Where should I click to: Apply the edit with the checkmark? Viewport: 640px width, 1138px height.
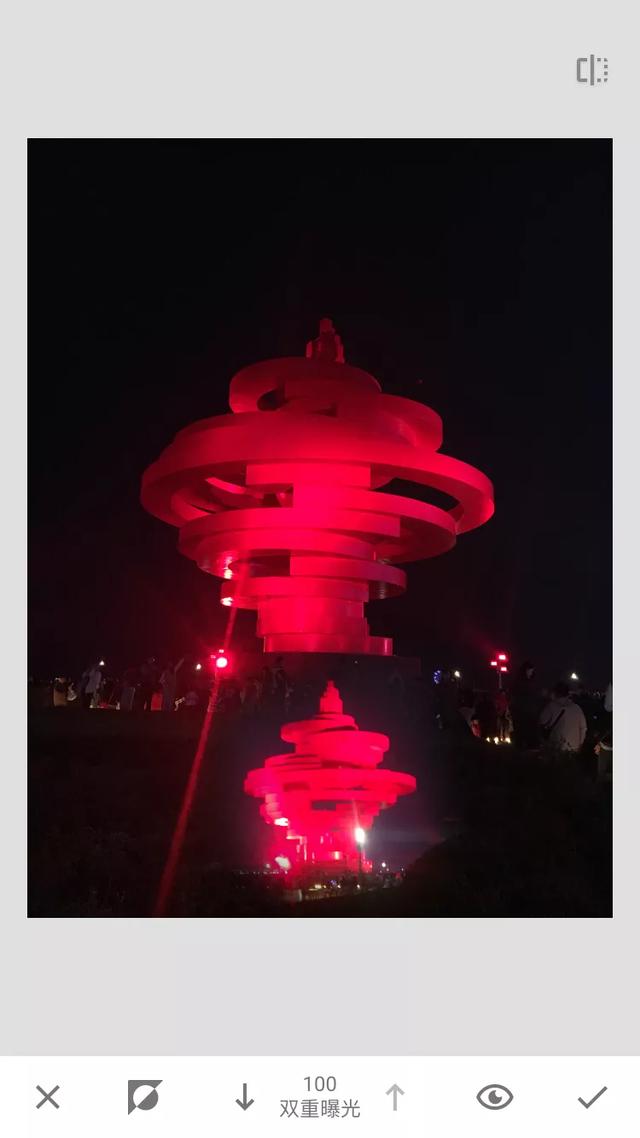point(592,1097)
